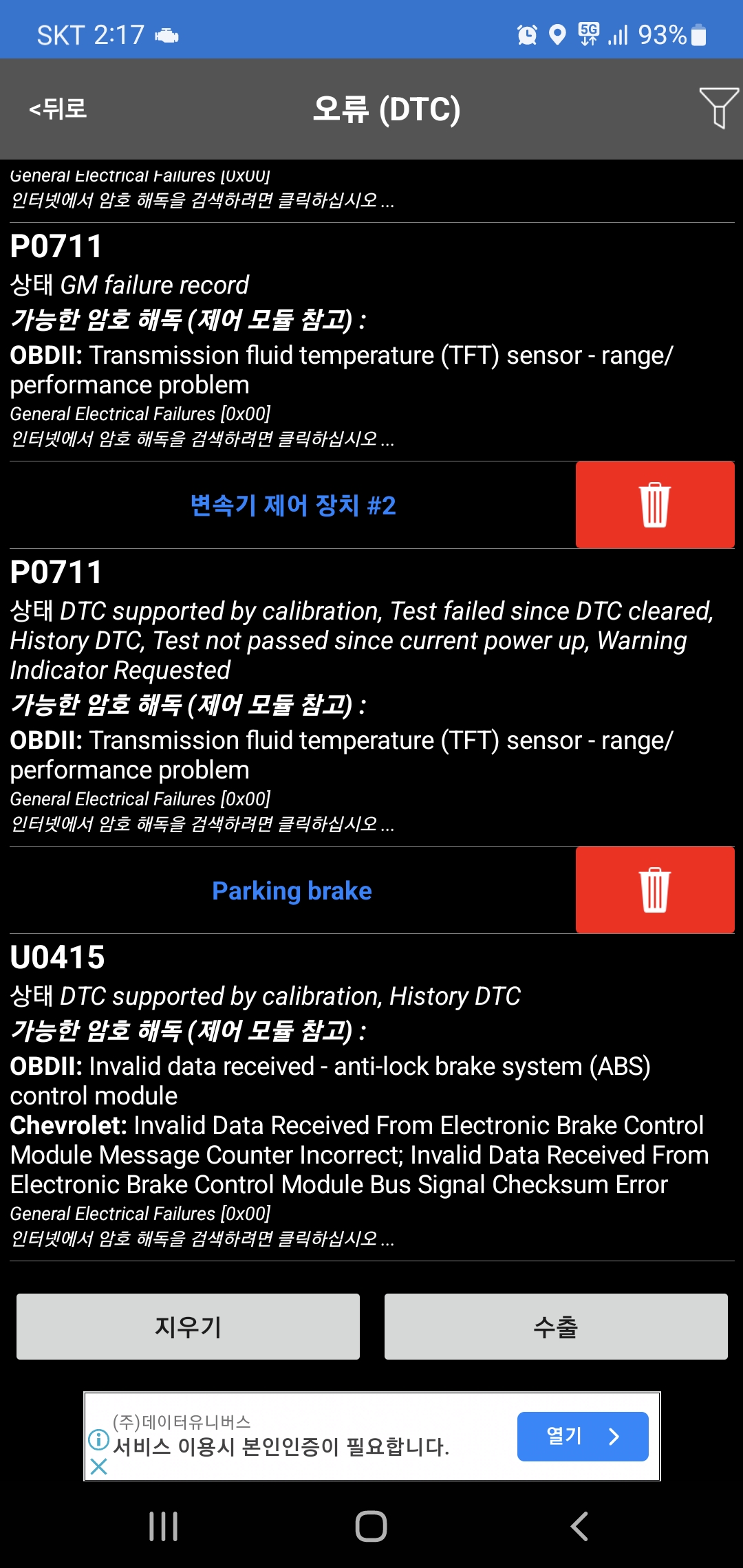Export the DTC list with 수출
The image size is (743, 1568).
tap(556, 1327)
